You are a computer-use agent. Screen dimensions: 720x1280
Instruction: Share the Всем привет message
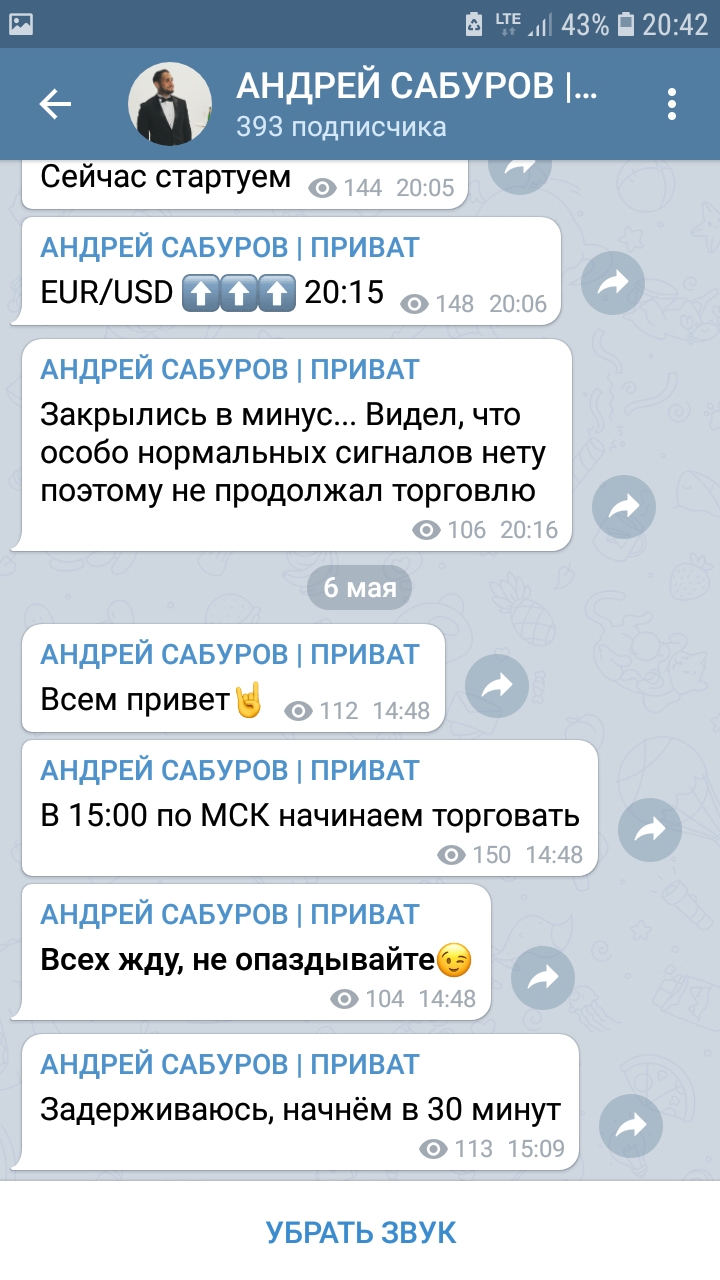point(497,685)
